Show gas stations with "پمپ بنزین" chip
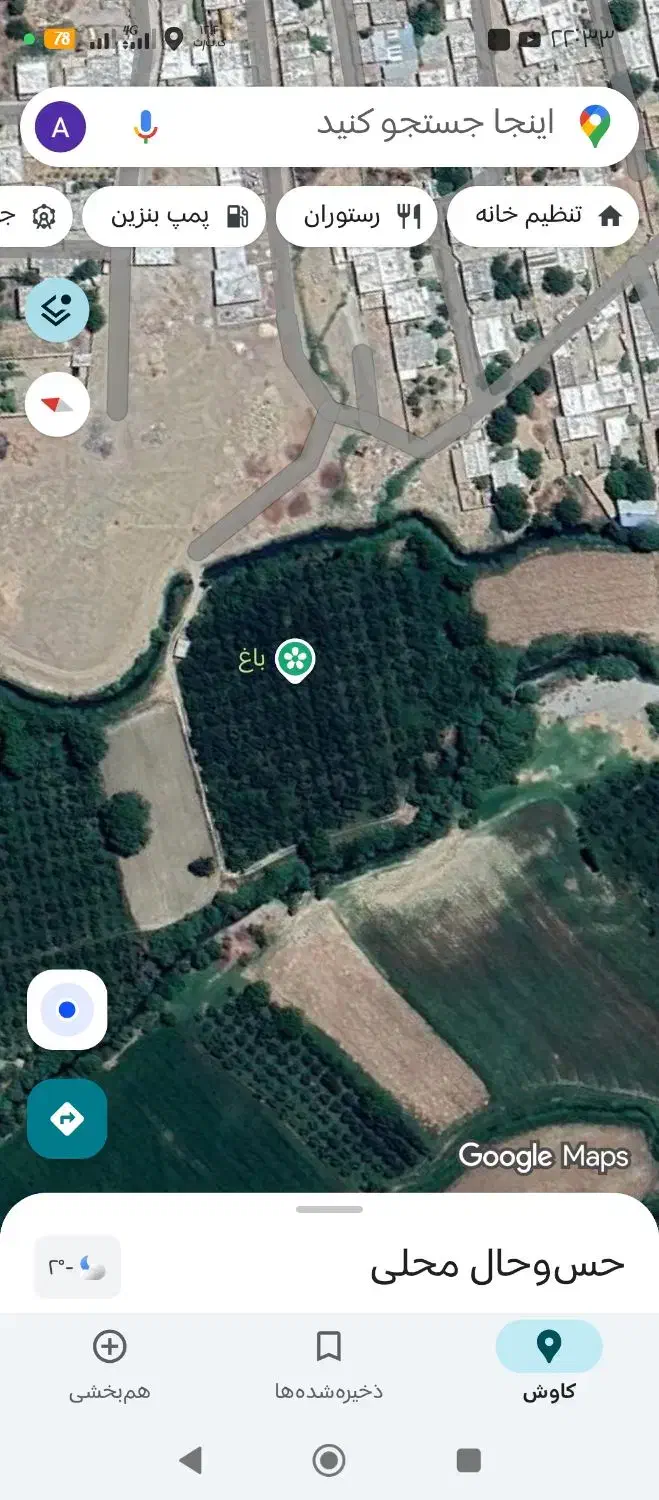Viewport: 659px width, 1500px height. (174, 216)
